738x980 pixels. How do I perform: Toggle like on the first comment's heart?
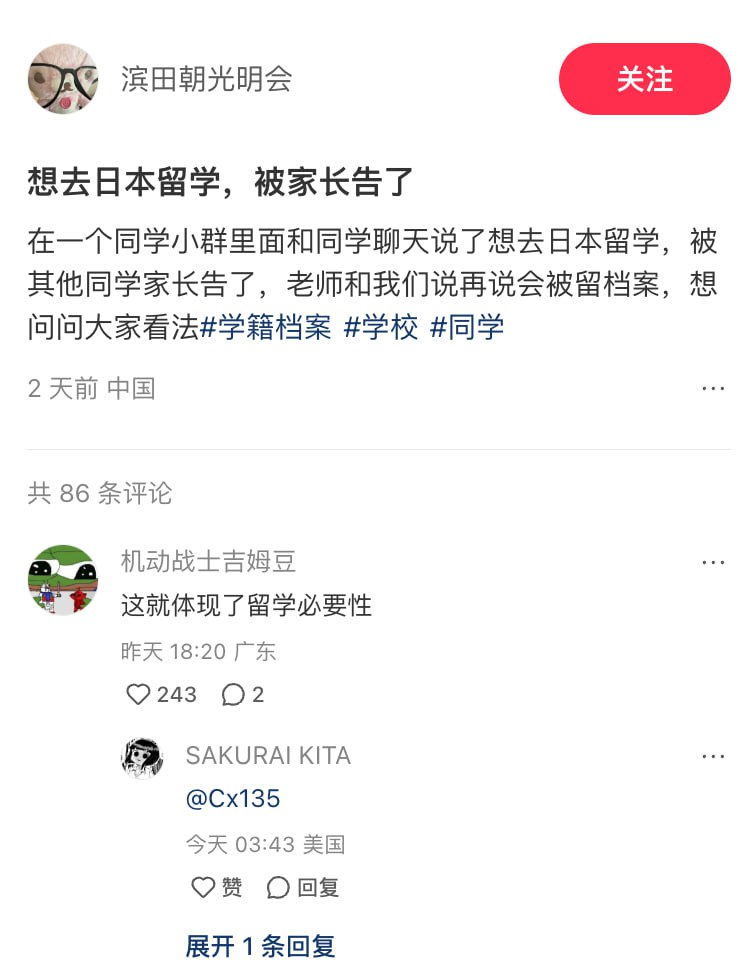pos(137,694)
